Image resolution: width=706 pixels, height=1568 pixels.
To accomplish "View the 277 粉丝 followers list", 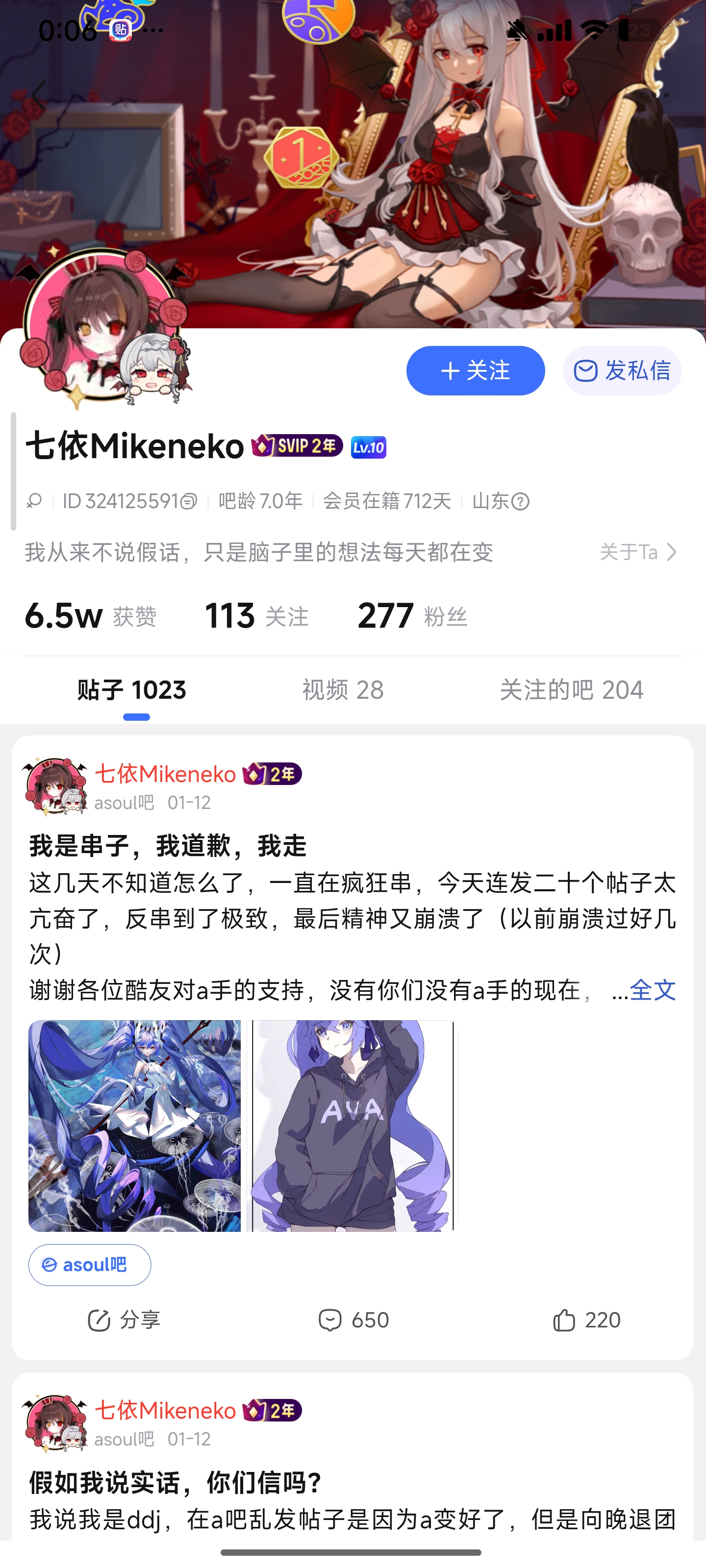I will (x=412, y=615).
